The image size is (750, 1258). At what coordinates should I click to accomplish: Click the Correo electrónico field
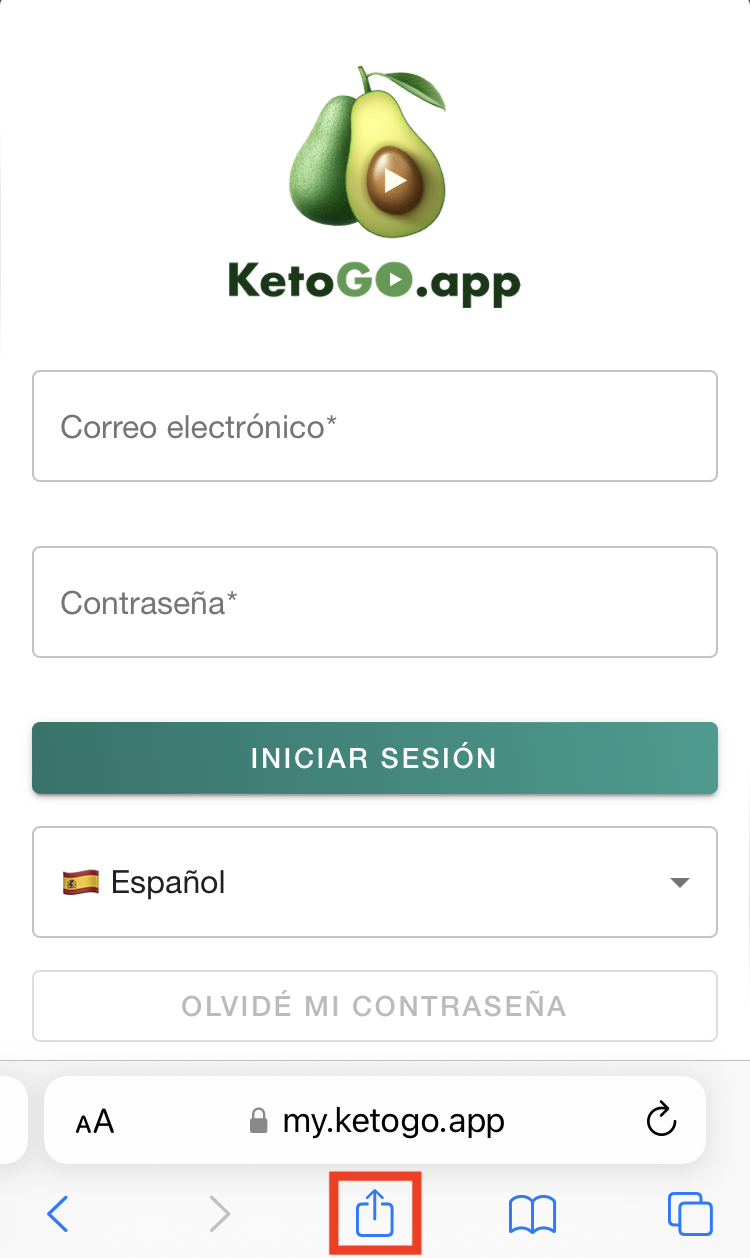(x=375, y=426)
